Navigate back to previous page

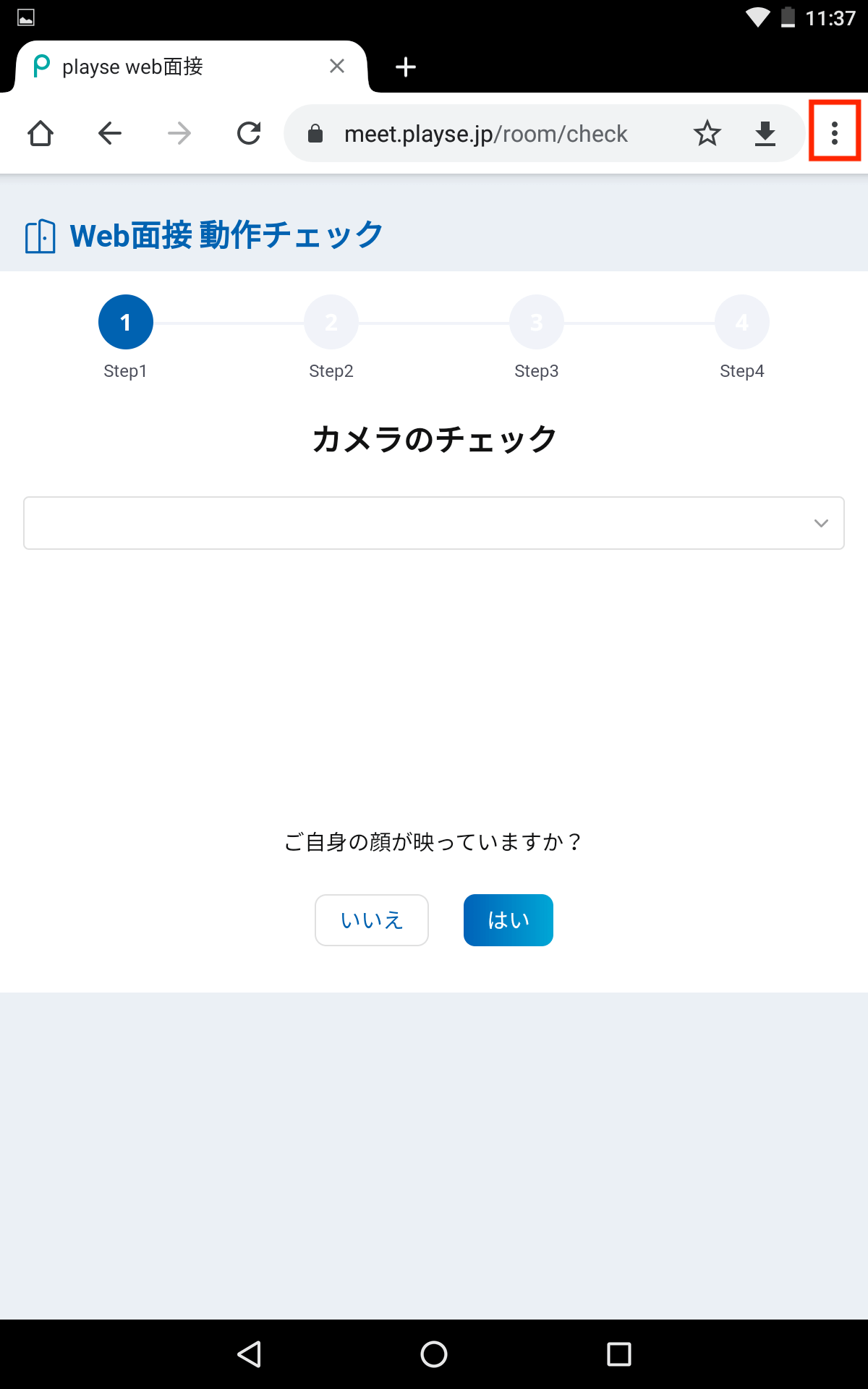coord(110,133)
